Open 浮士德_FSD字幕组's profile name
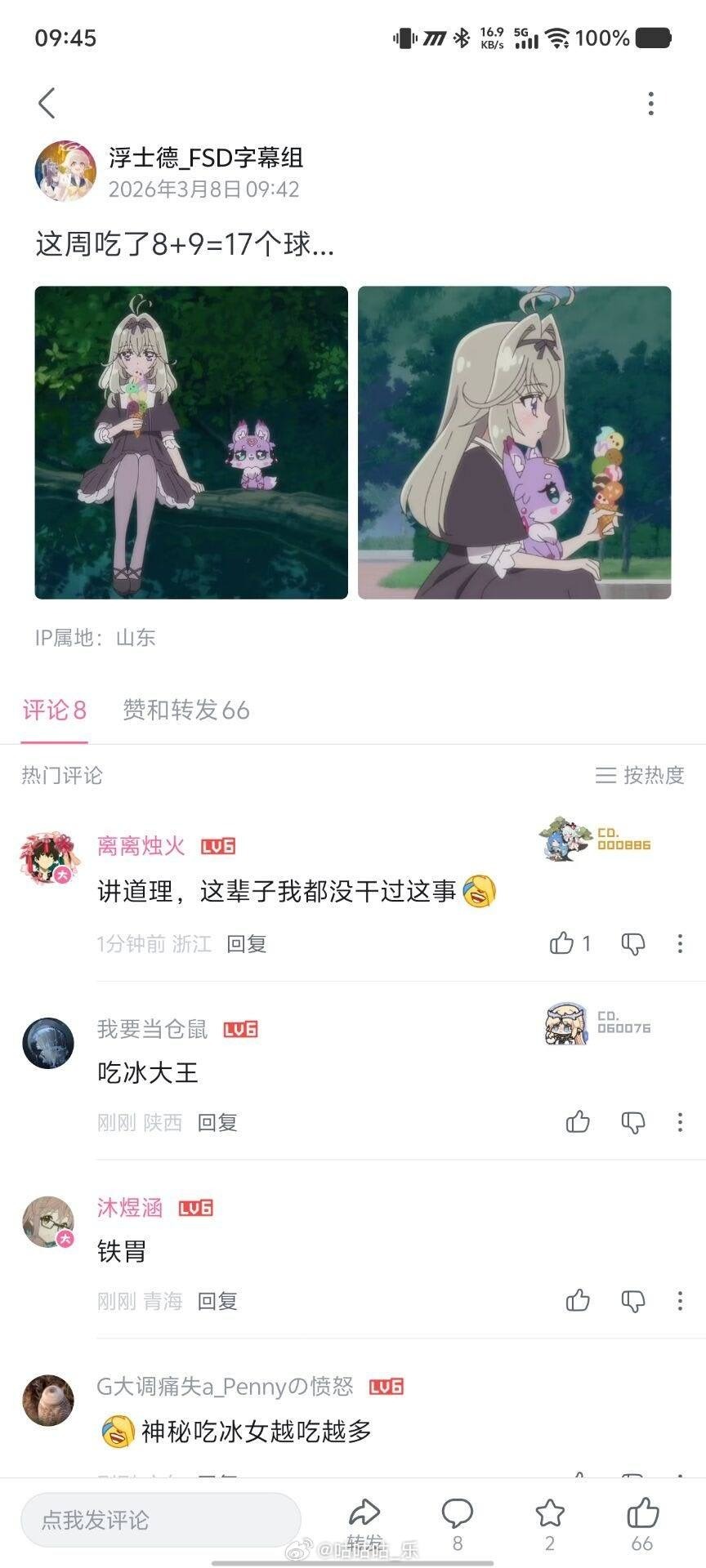Viewport: 706px width, 1568px height. tap(207, 158)
